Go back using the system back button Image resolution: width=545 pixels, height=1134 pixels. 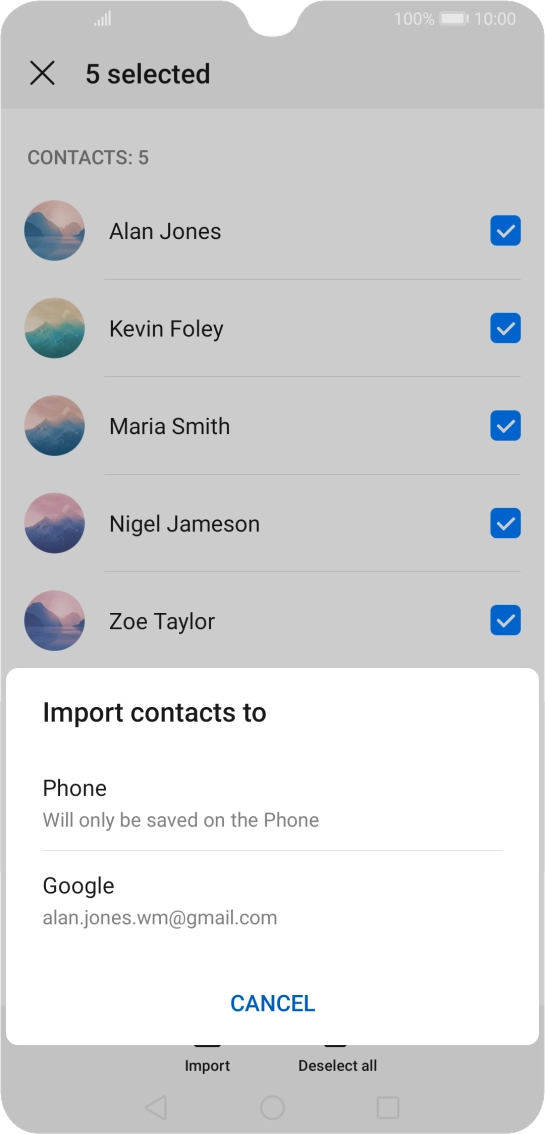[156, 1107]
